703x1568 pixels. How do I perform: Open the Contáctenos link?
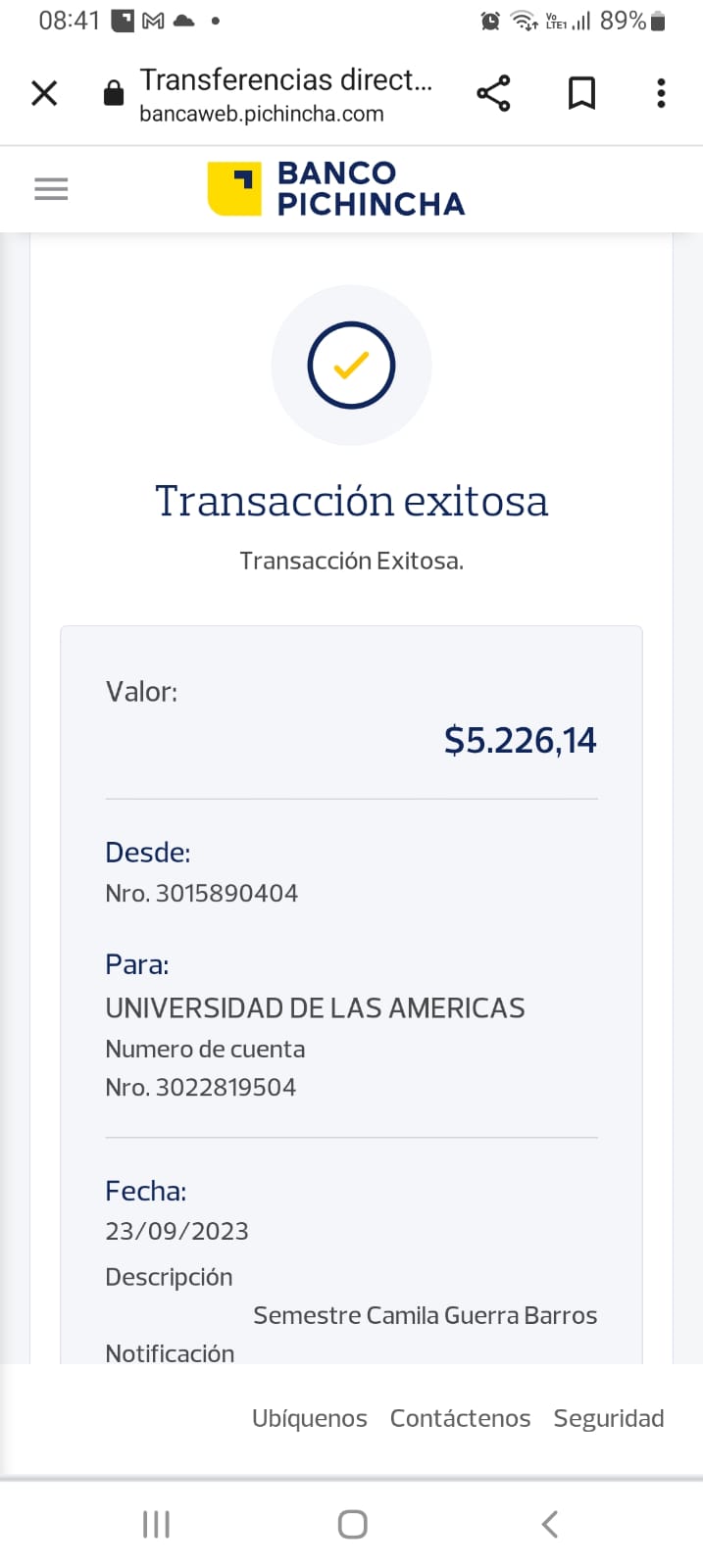460,1418
